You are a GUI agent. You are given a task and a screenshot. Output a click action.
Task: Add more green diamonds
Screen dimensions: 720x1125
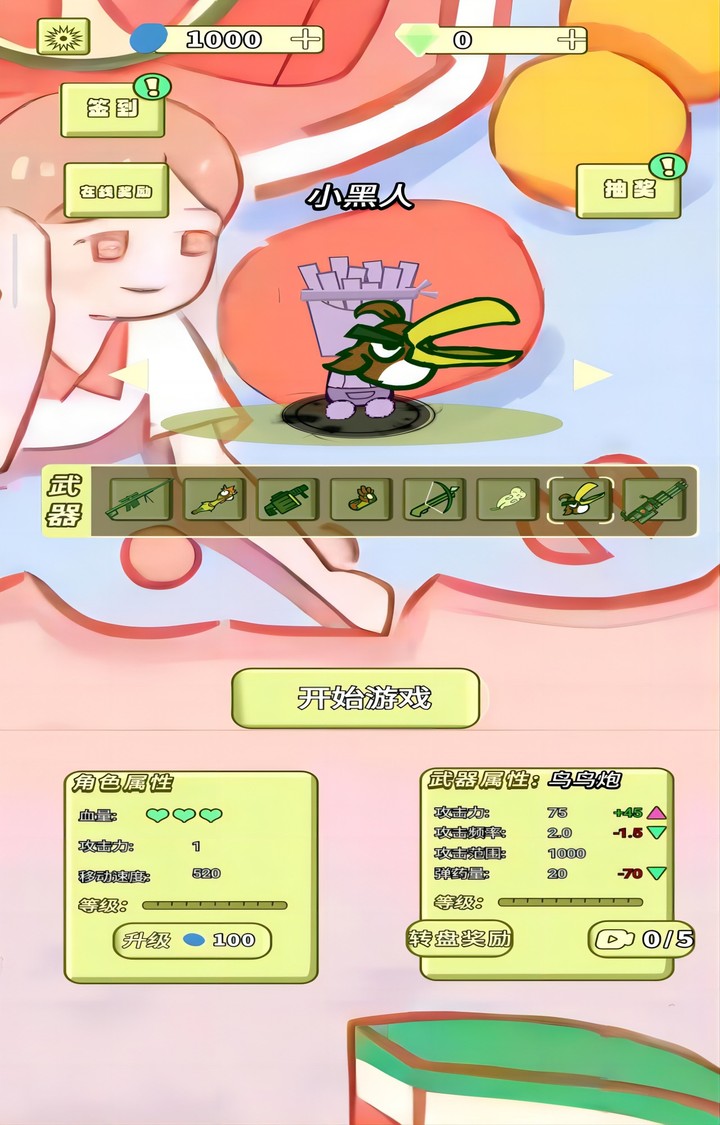click(571, 39)
